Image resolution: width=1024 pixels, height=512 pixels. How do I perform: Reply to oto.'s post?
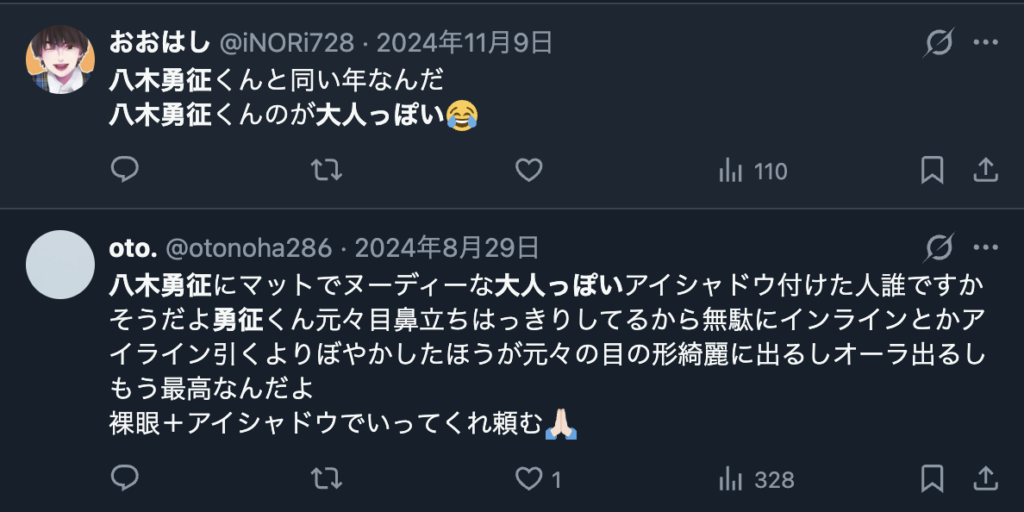point(124,479)
